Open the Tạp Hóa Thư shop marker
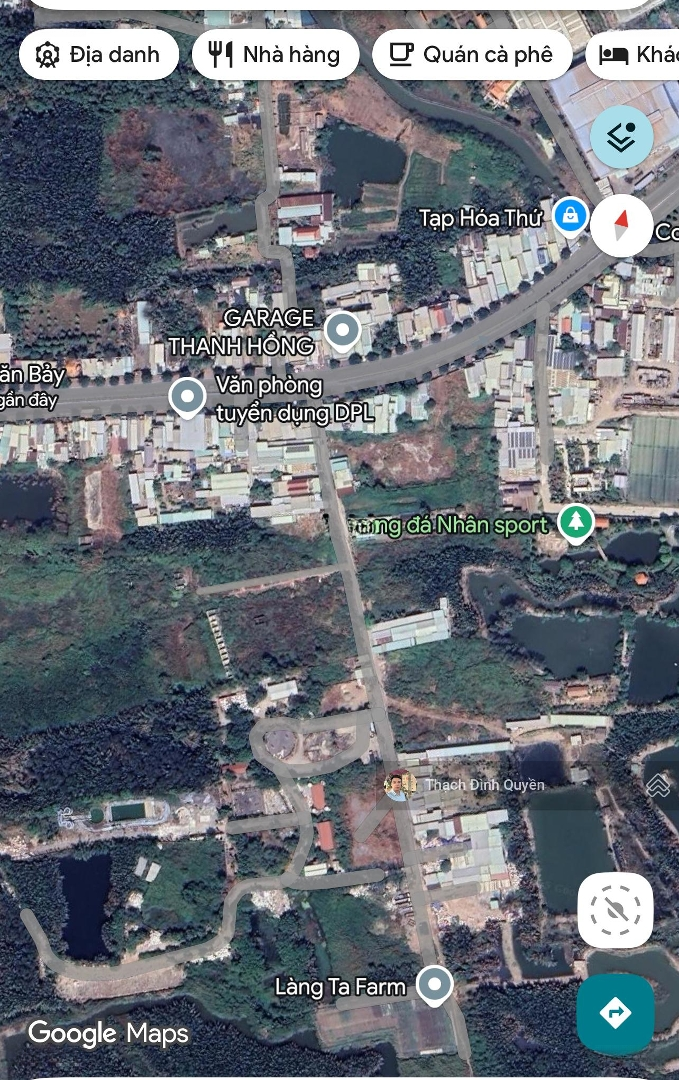679x1080 pixels. point(570,214)
